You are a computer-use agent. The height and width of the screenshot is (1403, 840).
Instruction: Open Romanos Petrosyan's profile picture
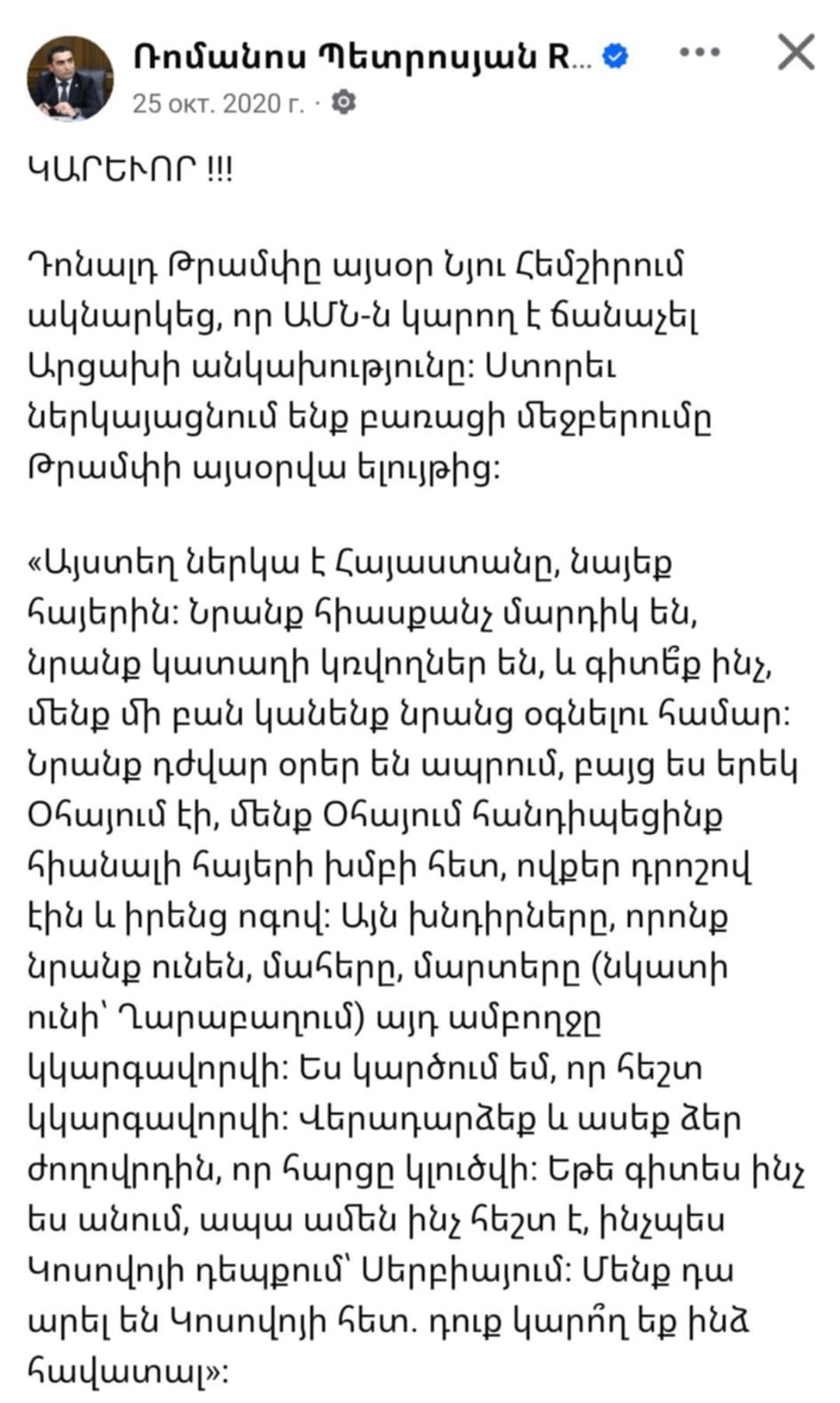click(x=70, y=79)
